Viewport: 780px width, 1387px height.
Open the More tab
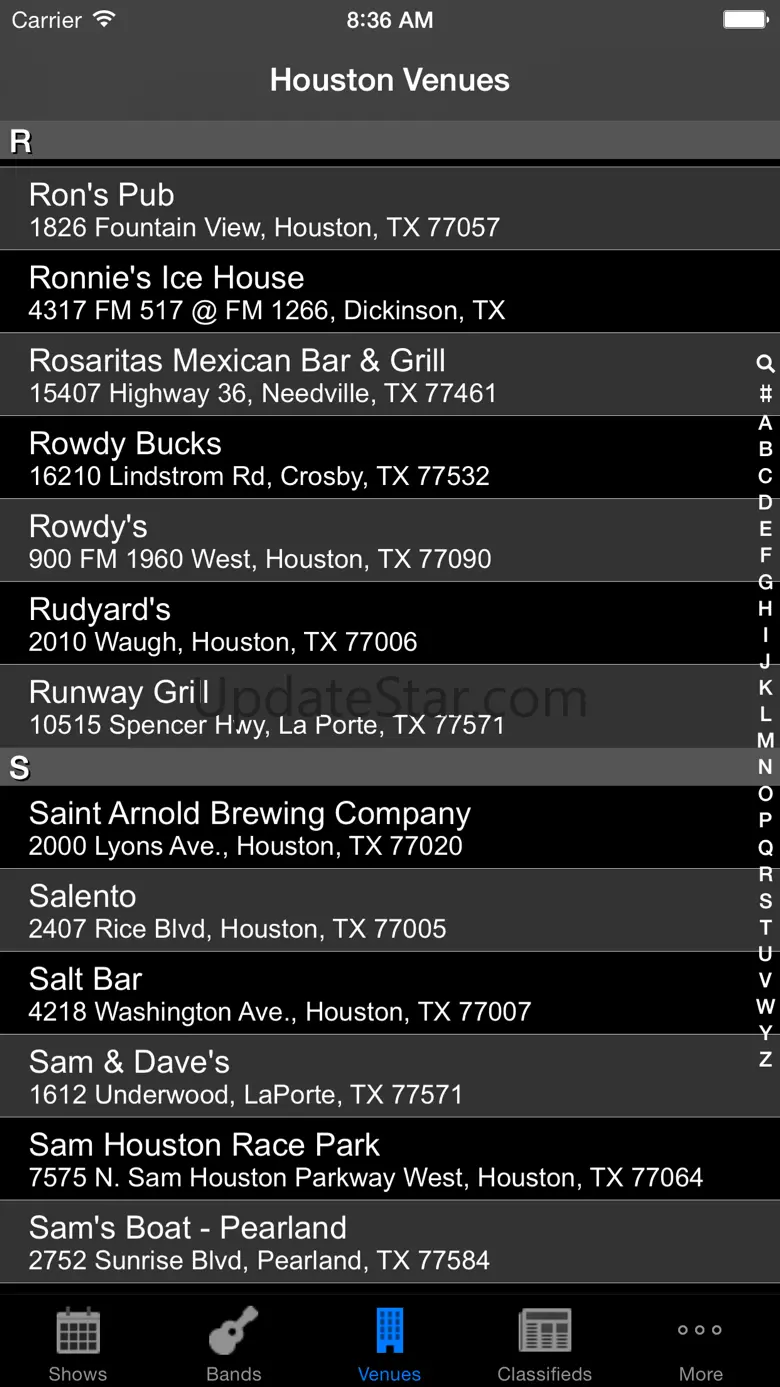[700, 1343]
